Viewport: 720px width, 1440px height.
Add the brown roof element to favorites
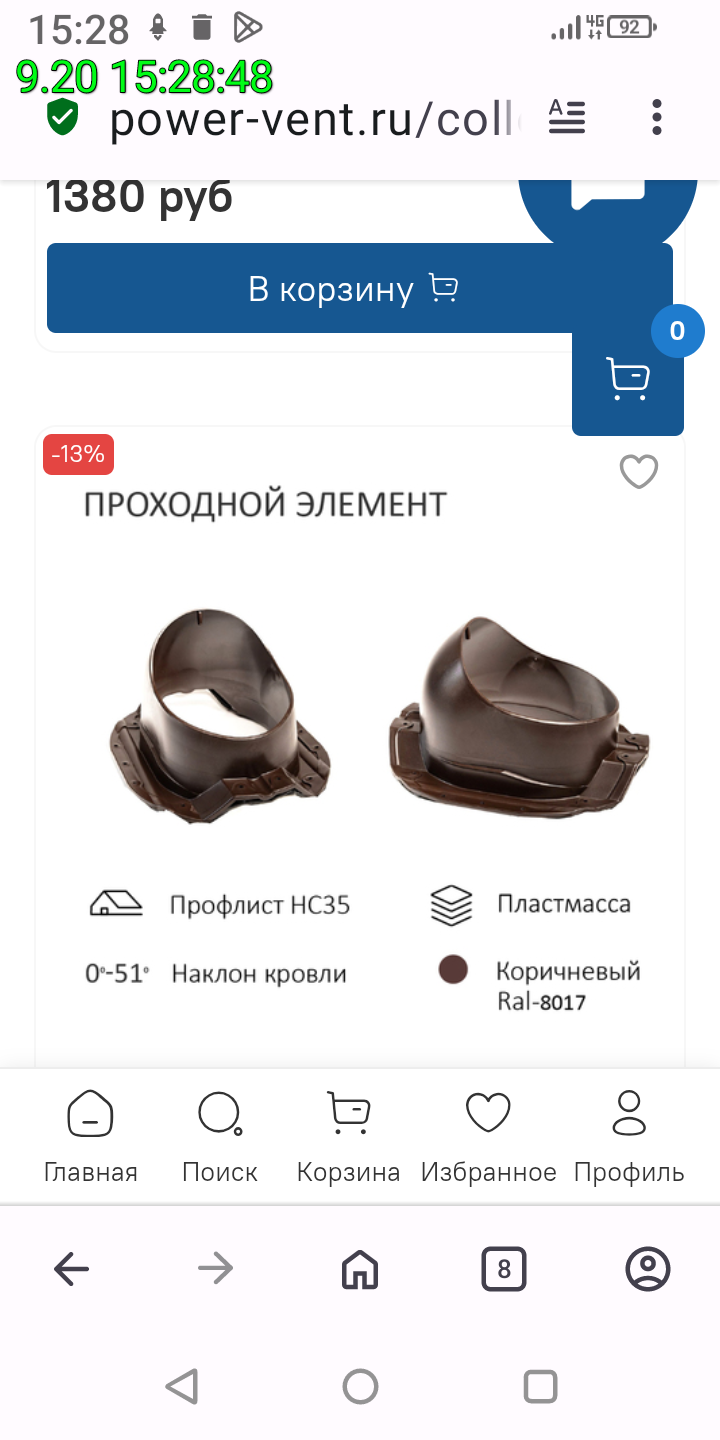pos(639,471)
